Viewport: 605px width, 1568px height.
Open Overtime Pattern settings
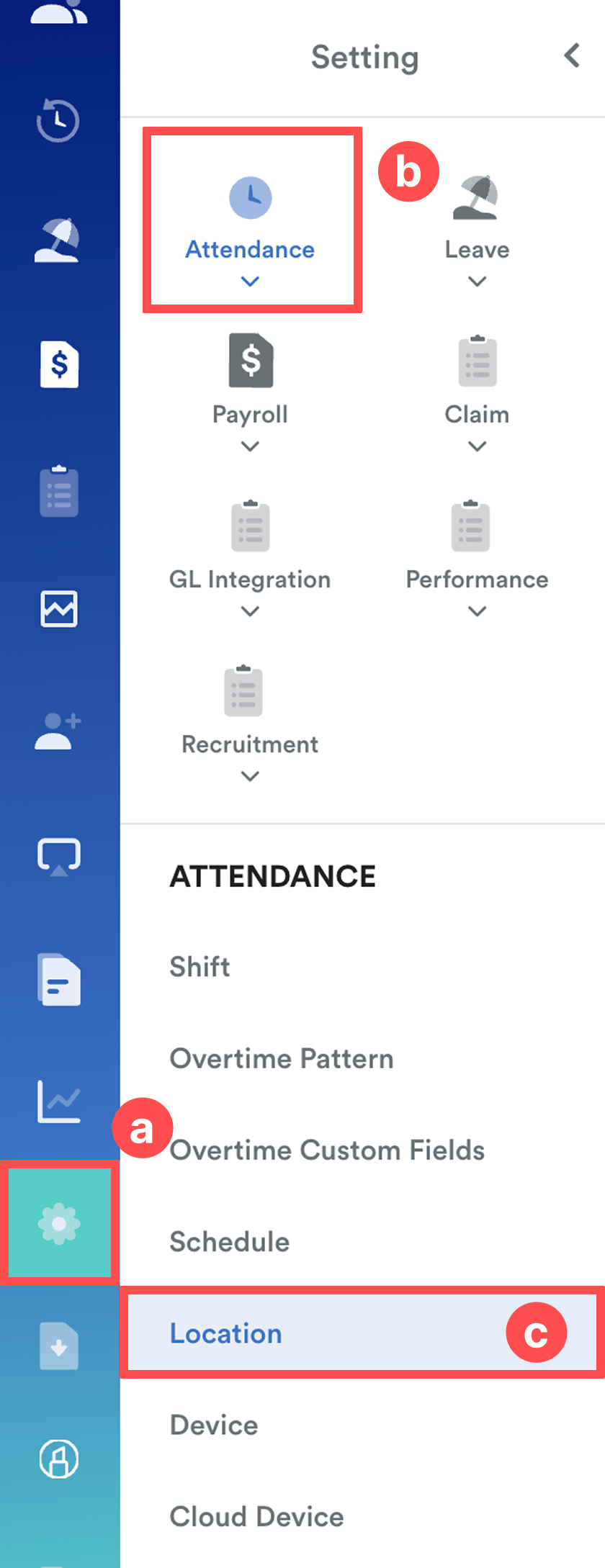click(x=282, y=1058)
